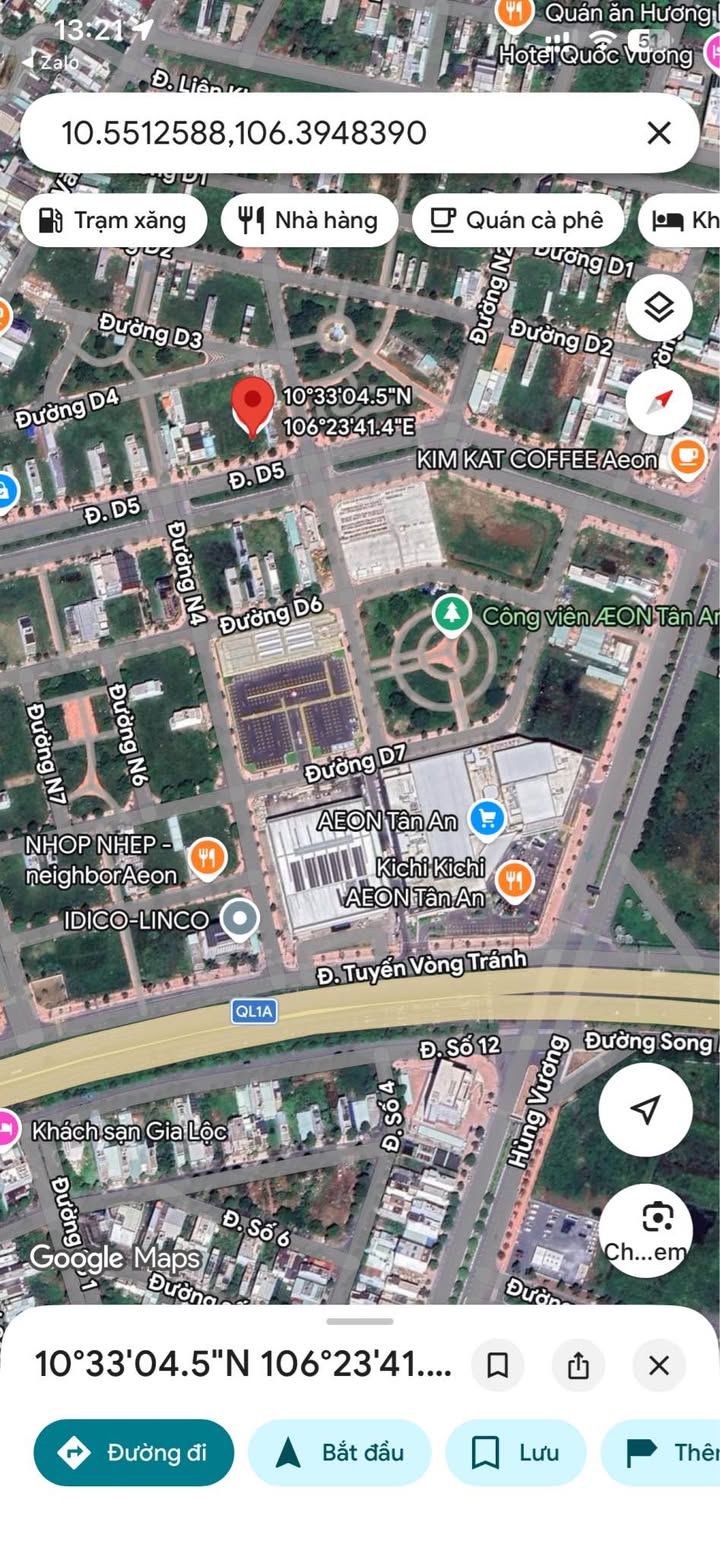Start navigation with Bắt đầu
The image size is (720, 1557).
point(339,1452)
